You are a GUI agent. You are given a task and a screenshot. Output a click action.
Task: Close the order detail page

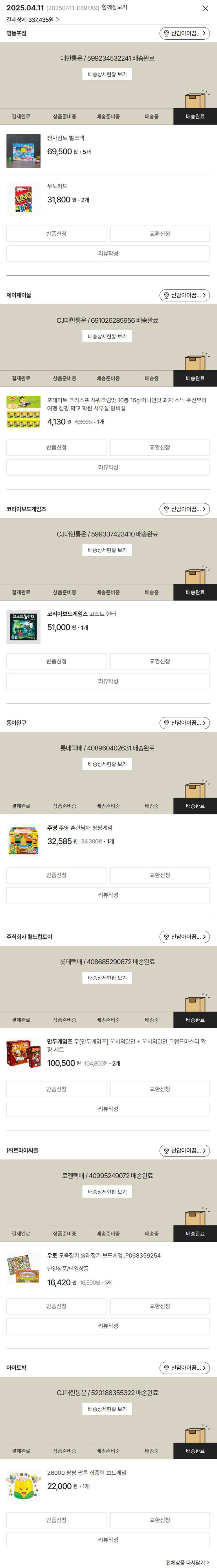pos(205,8)
